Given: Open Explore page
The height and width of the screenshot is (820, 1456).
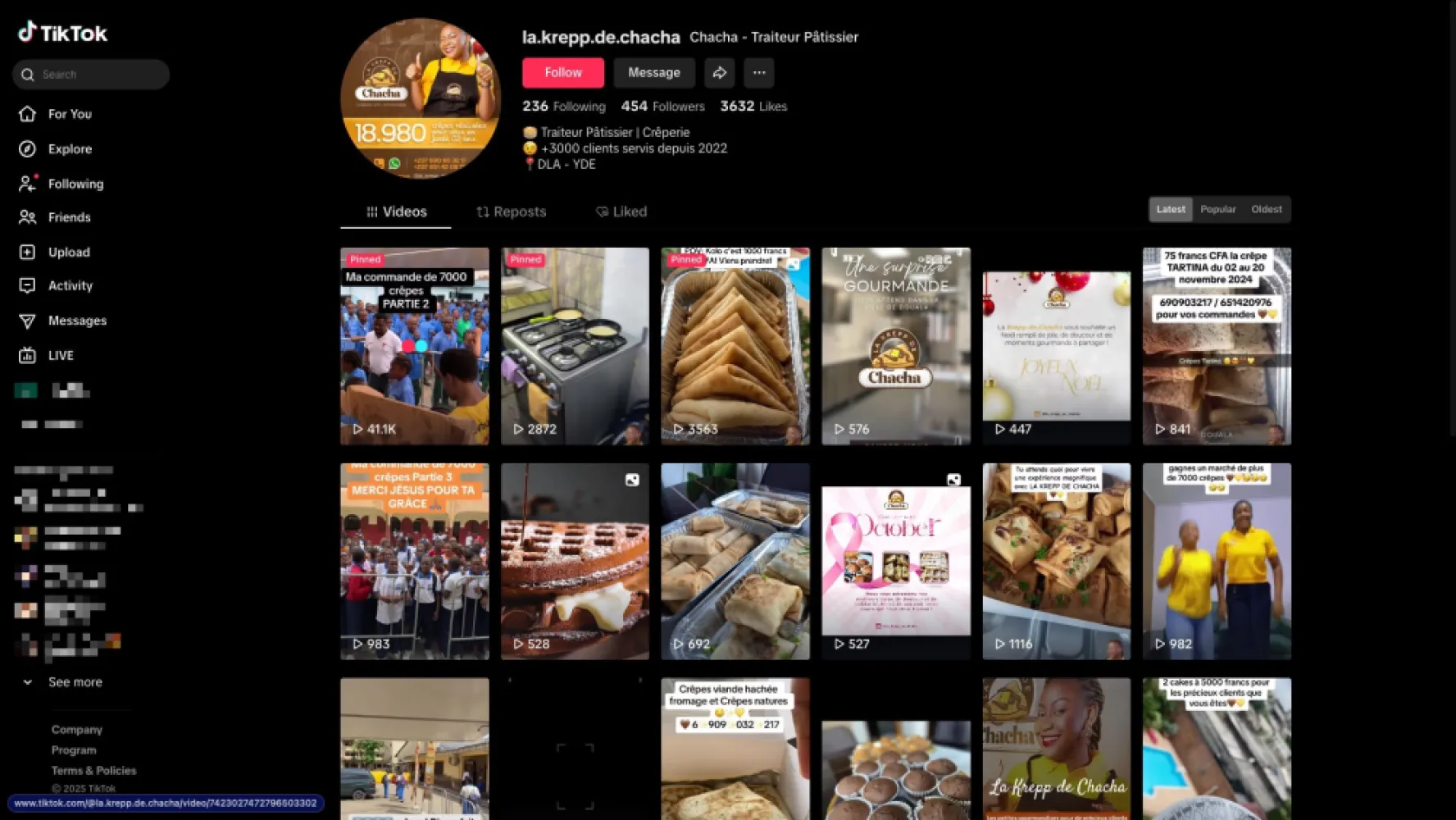Looking at the screenshot, I should click(70, 149).
